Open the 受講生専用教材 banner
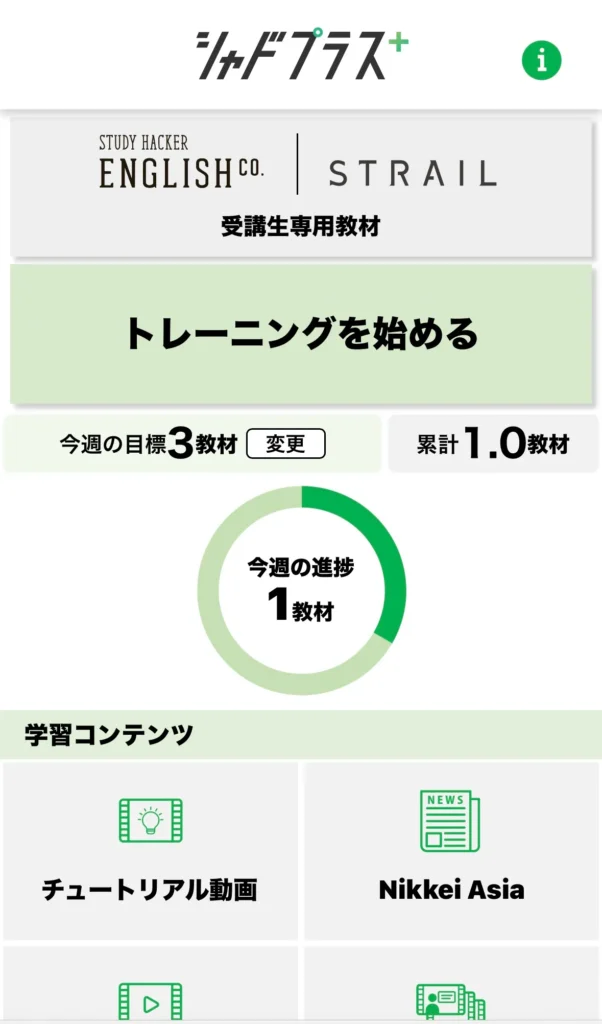602x1024 pixels. pyautogui.click(x=301, y=189)
